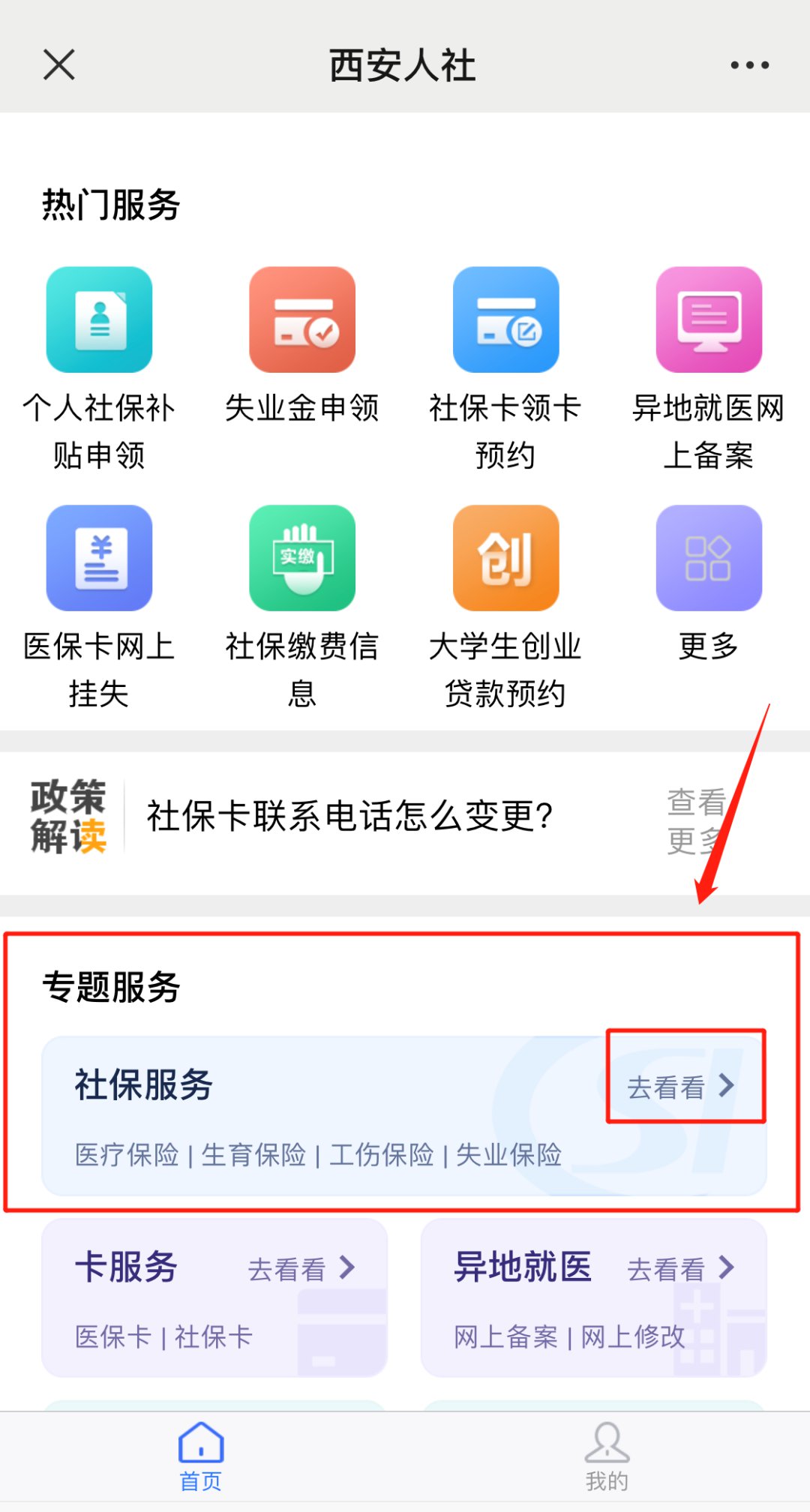This screenshot has height=1512, width=810.
Task: Open the 卡服务 card
Action: pos(214,1297)
